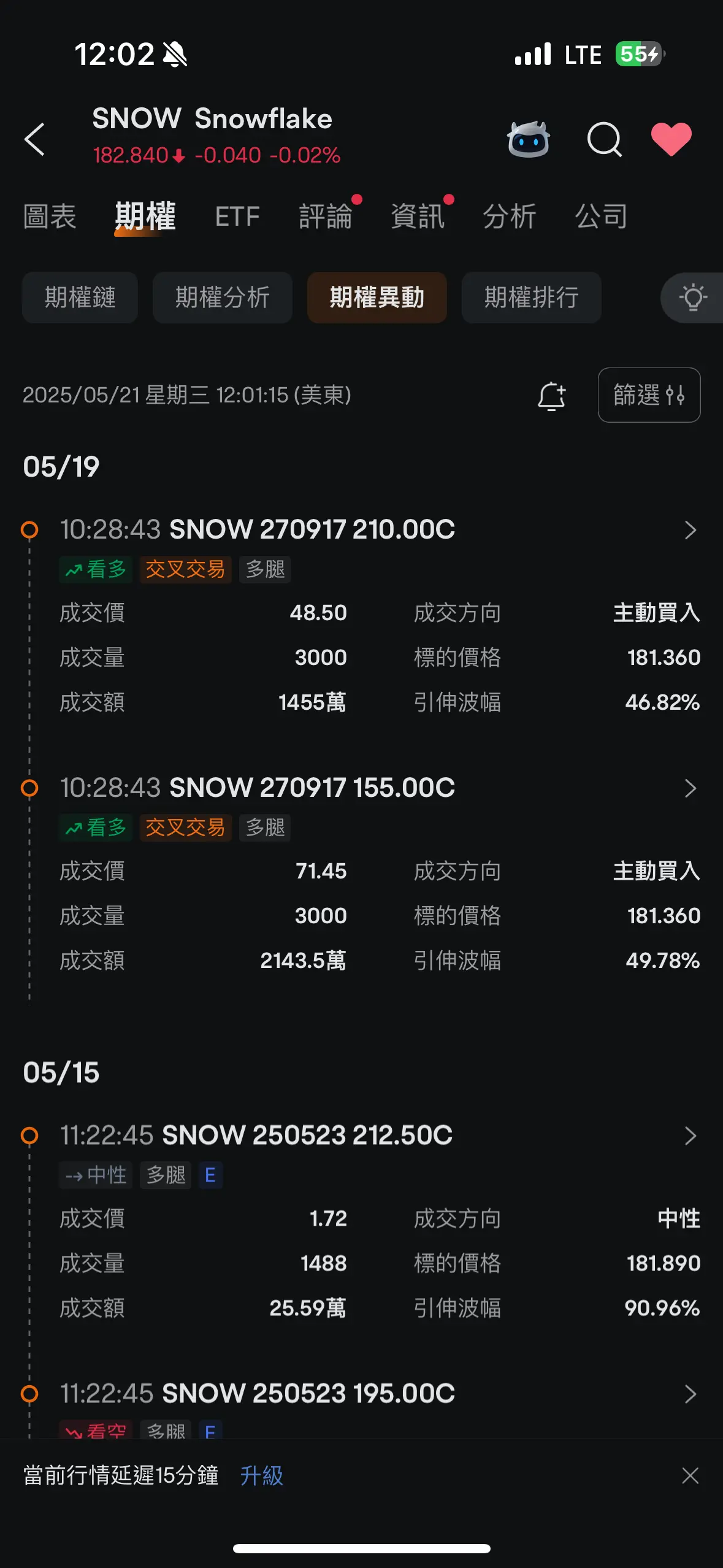Open the 篩選 filter button

pos(649,395)
